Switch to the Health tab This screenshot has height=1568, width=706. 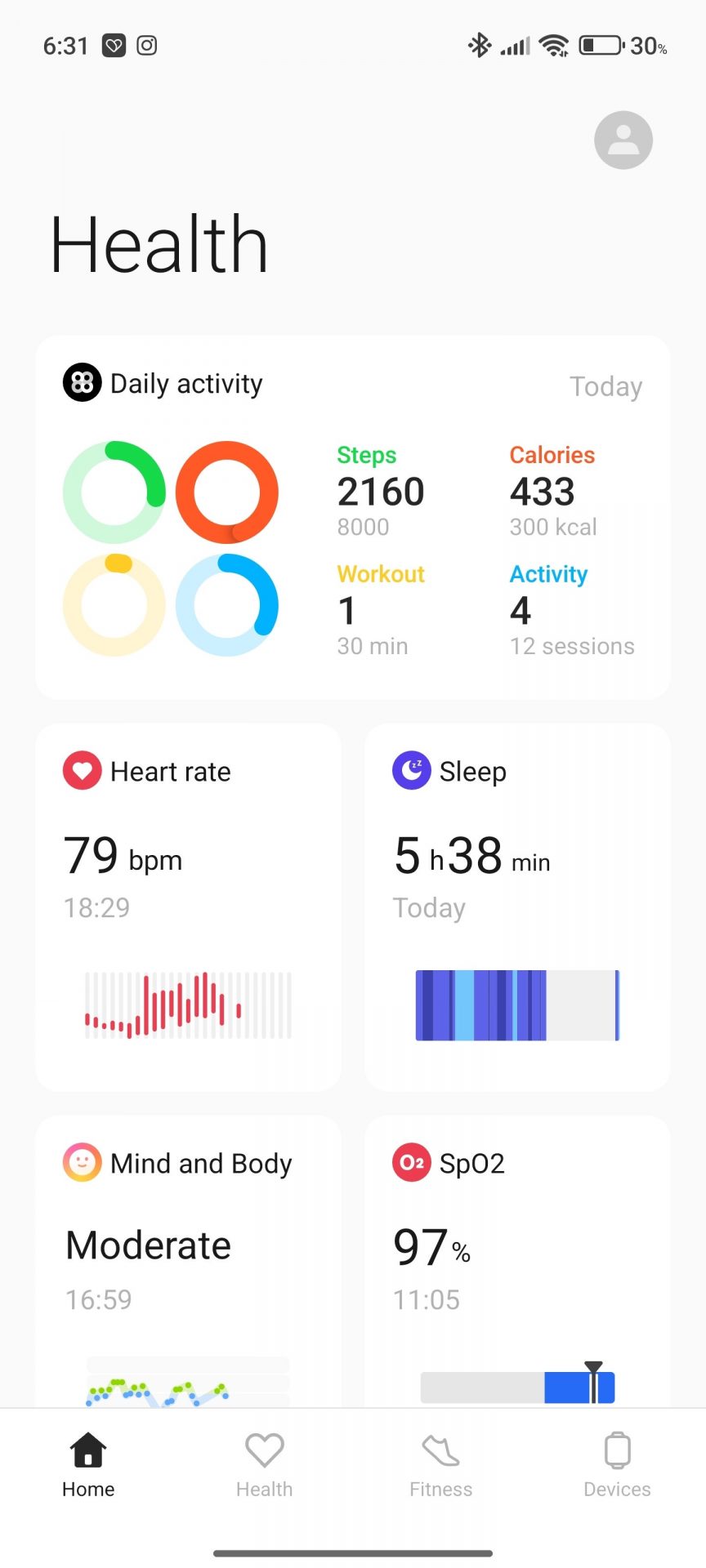coord(265,1465)
